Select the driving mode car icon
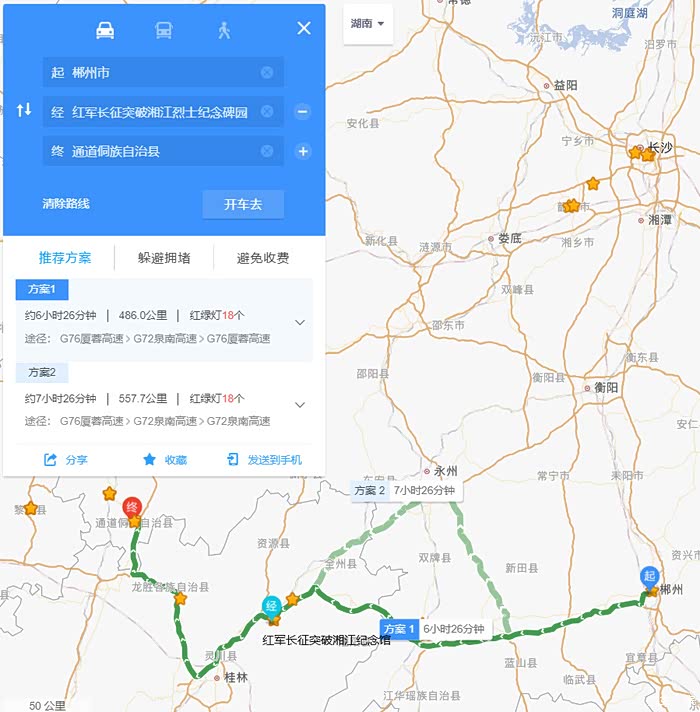The height and width of the screenshot is (712, 700). click(x=105, y=31)
